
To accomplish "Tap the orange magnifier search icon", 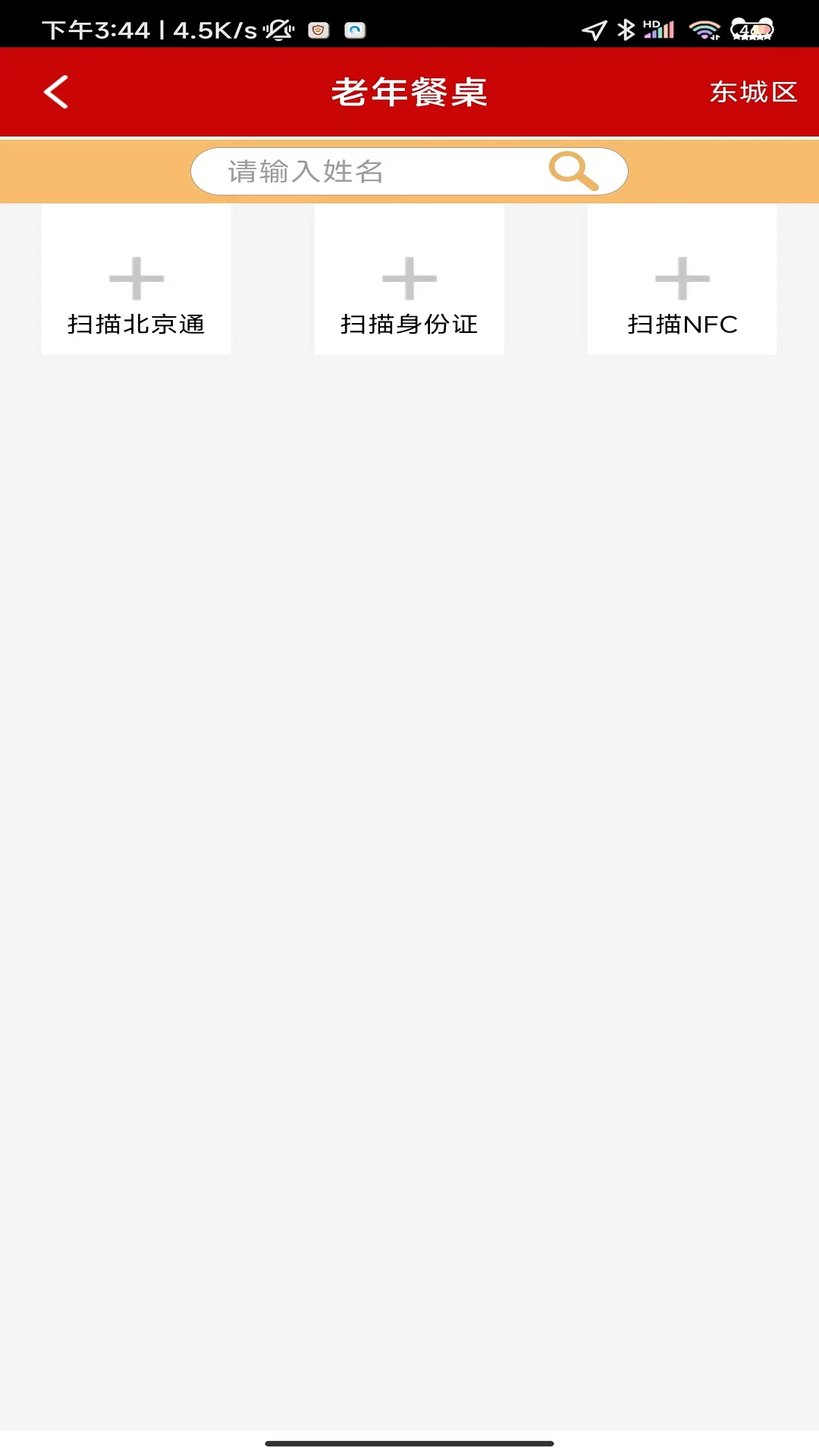I will (x=573, y=171).
